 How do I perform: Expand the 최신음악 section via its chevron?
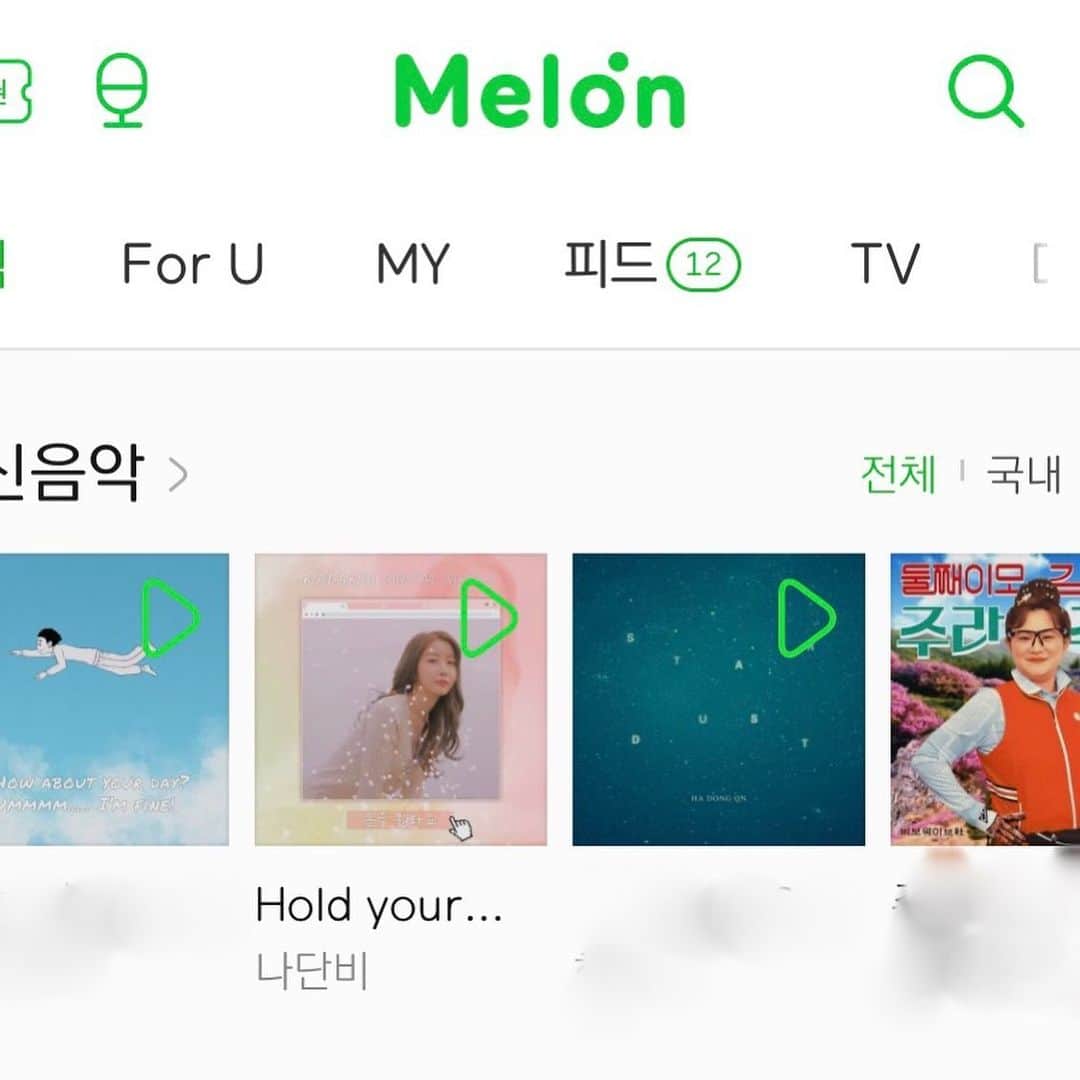178,476
